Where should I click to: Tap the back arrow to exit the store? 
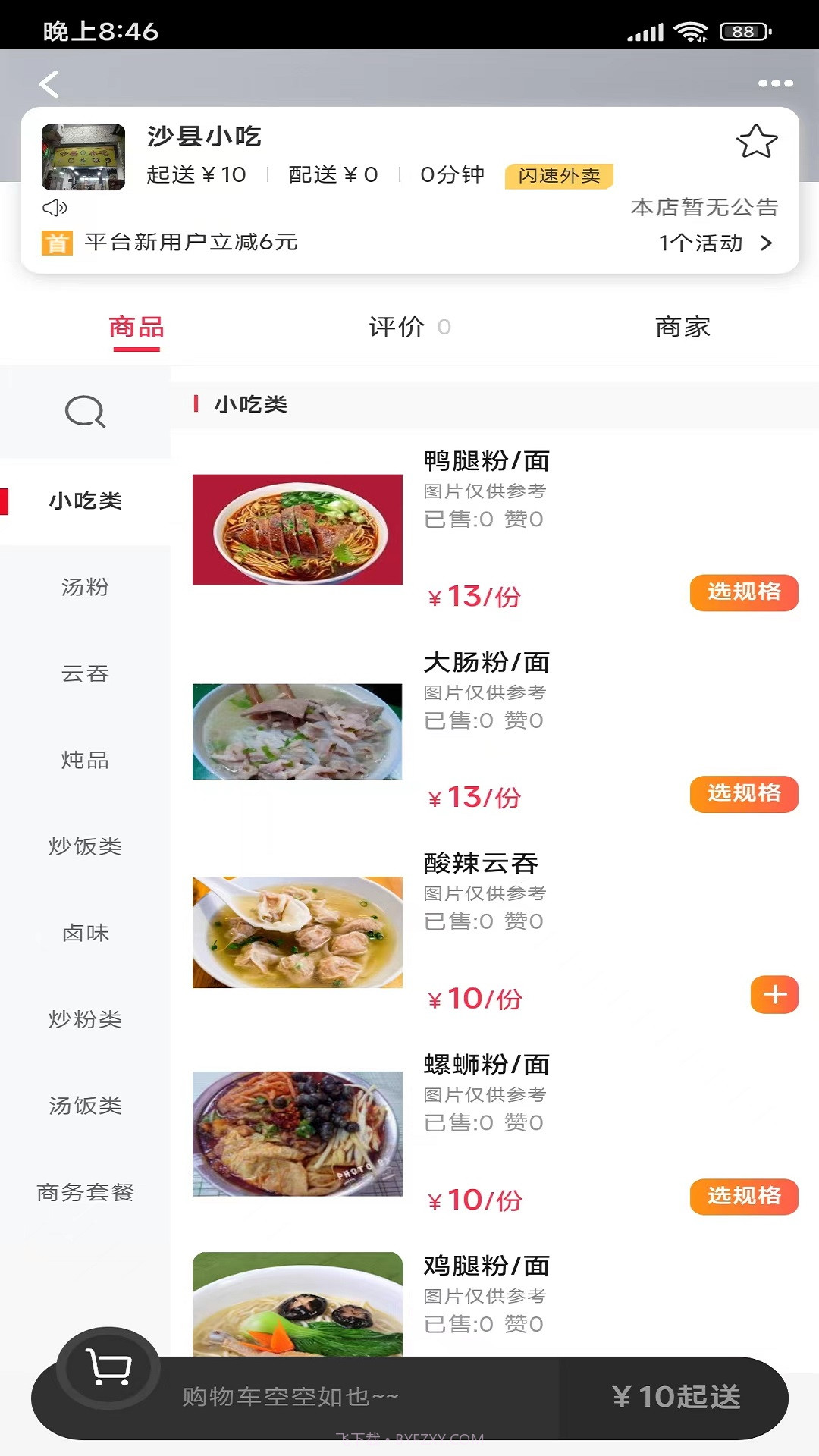pos(50,84)
